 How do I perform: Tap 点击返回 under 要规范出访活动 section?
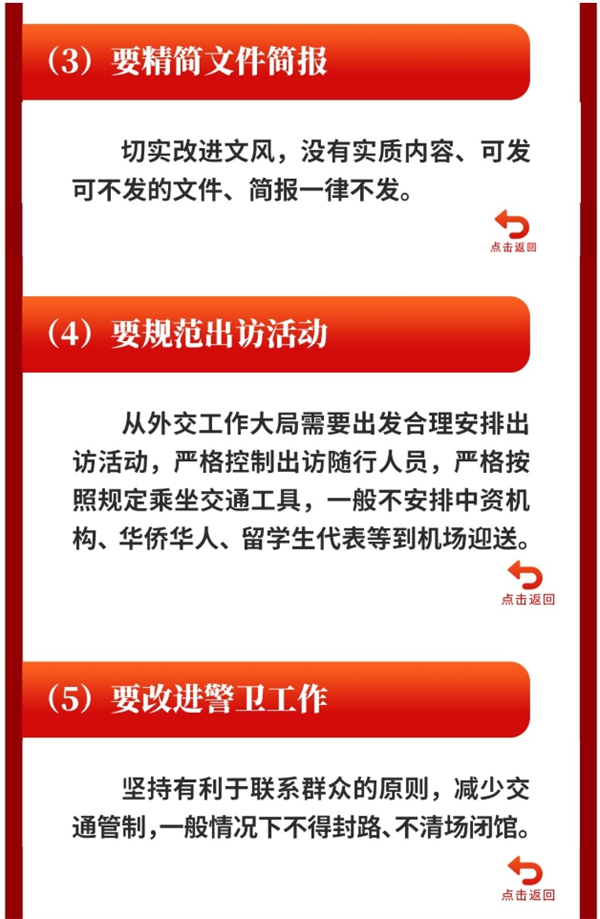(x=527, y=583)
